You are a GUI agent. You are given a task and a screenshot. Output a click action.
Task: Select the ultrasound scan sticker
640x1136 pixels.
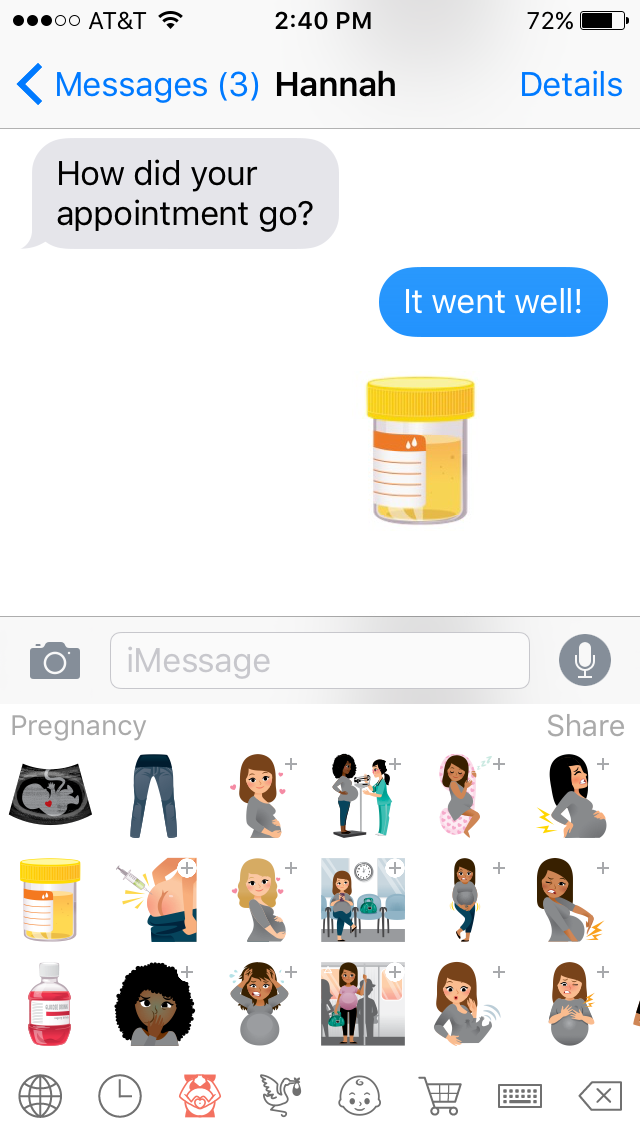[x=50, y=797]
